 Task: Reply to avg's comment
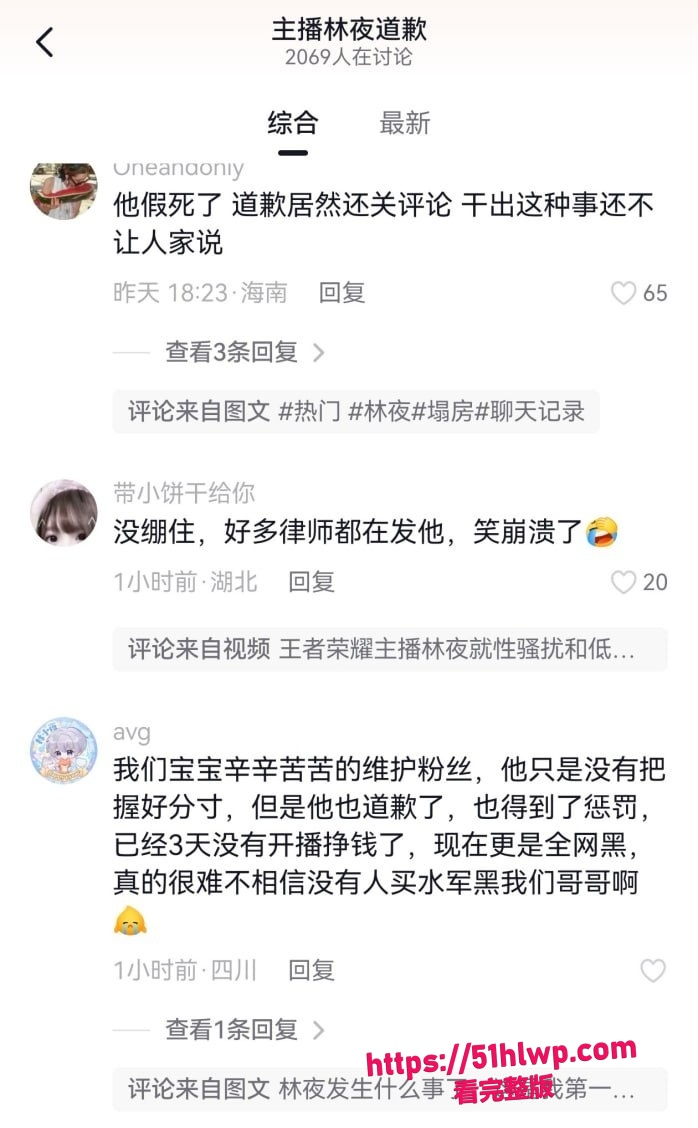point(311,971)
